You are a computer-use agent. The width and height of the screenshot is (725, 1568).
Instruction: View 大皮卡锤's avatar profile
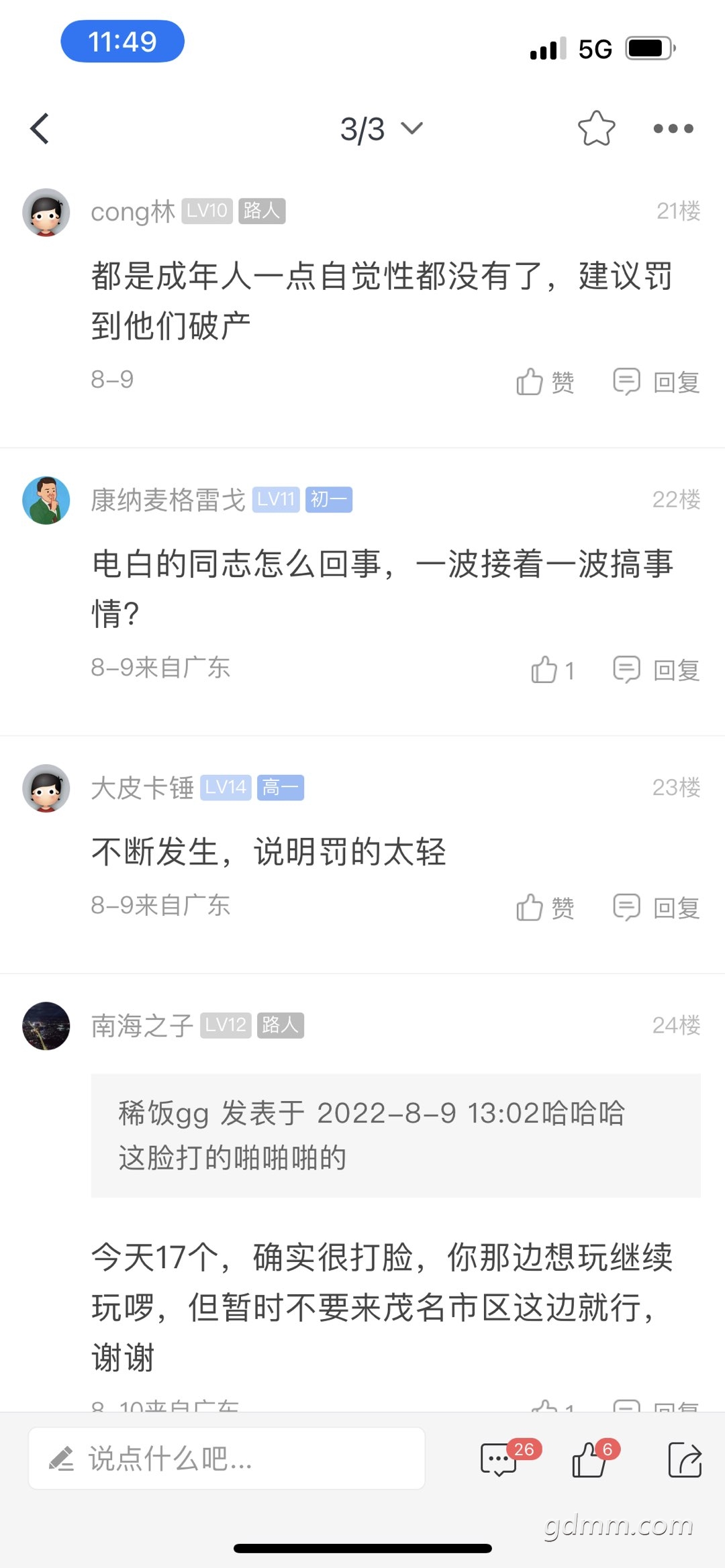coord(46,788)
